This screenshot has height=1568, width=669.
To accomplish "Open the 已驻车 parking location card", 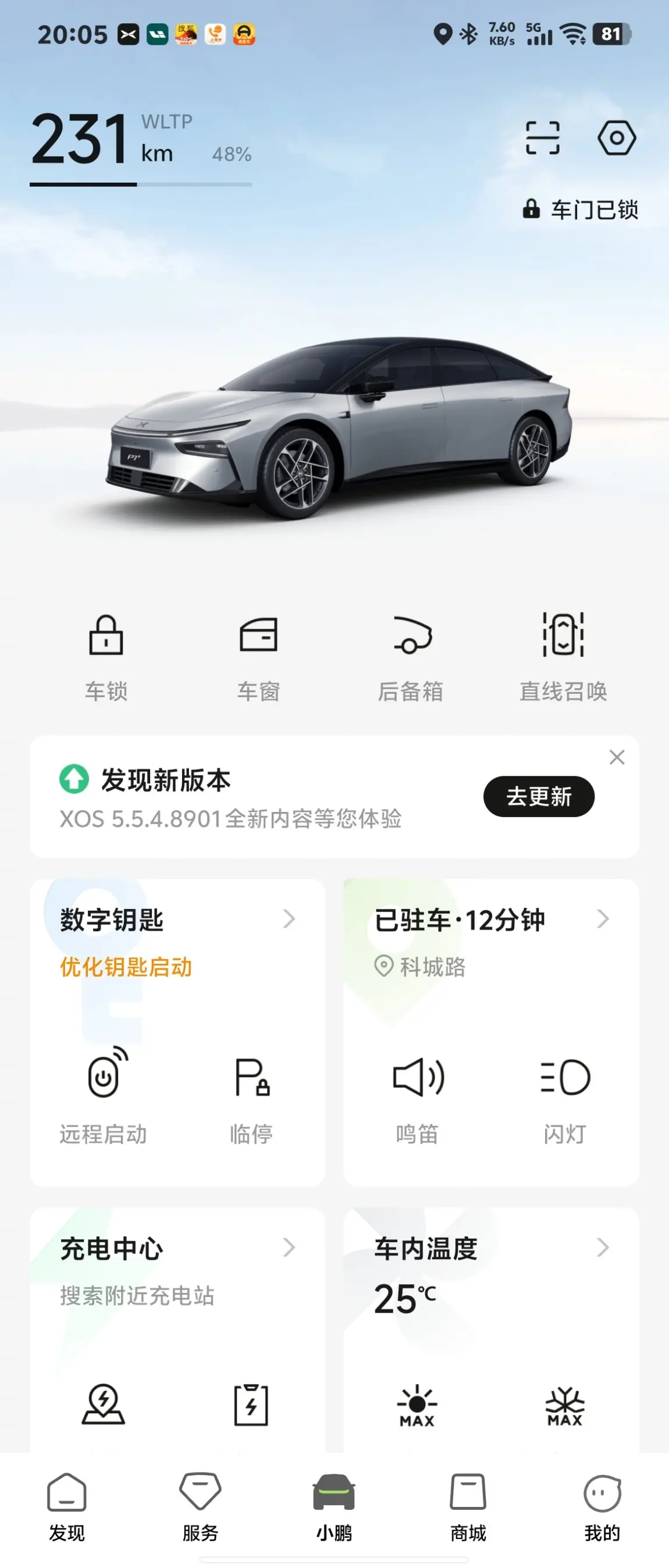I will pos(490,920).
